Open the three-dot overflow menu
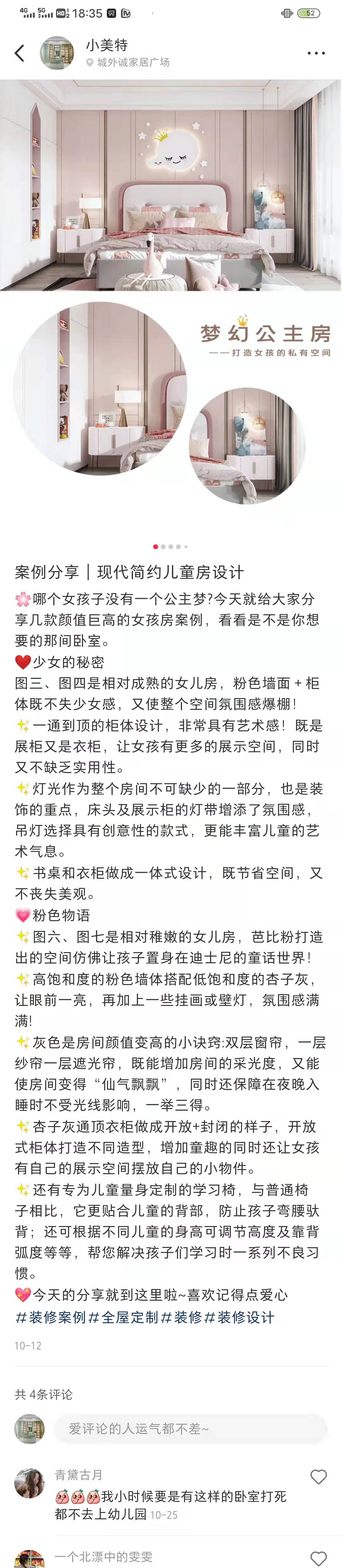The height and width of the screenshot is (1568, 342). coord(316,53)
